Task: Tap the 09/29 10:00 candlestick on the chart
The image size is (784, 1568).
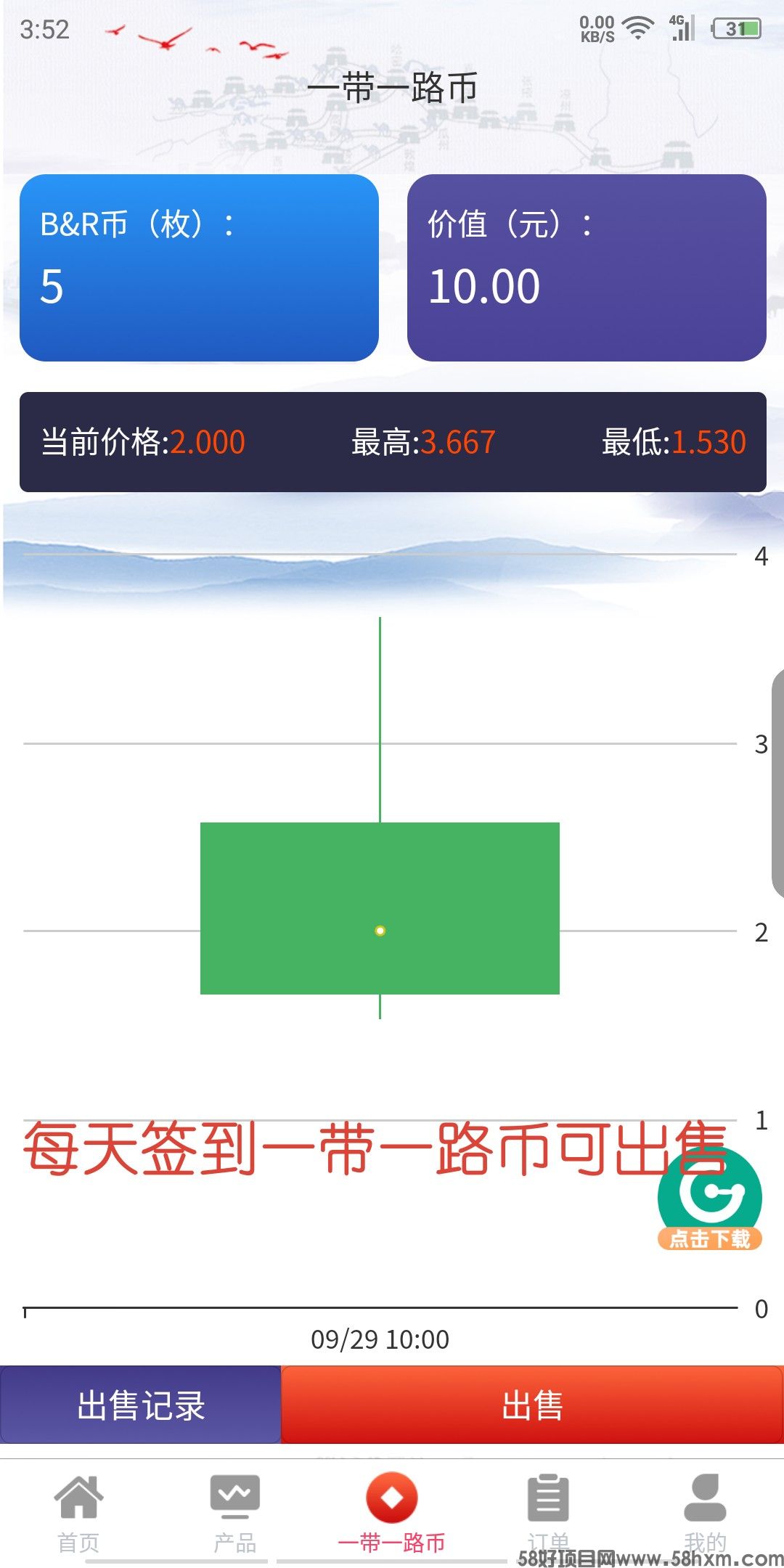Action: [x=380, y=907]
